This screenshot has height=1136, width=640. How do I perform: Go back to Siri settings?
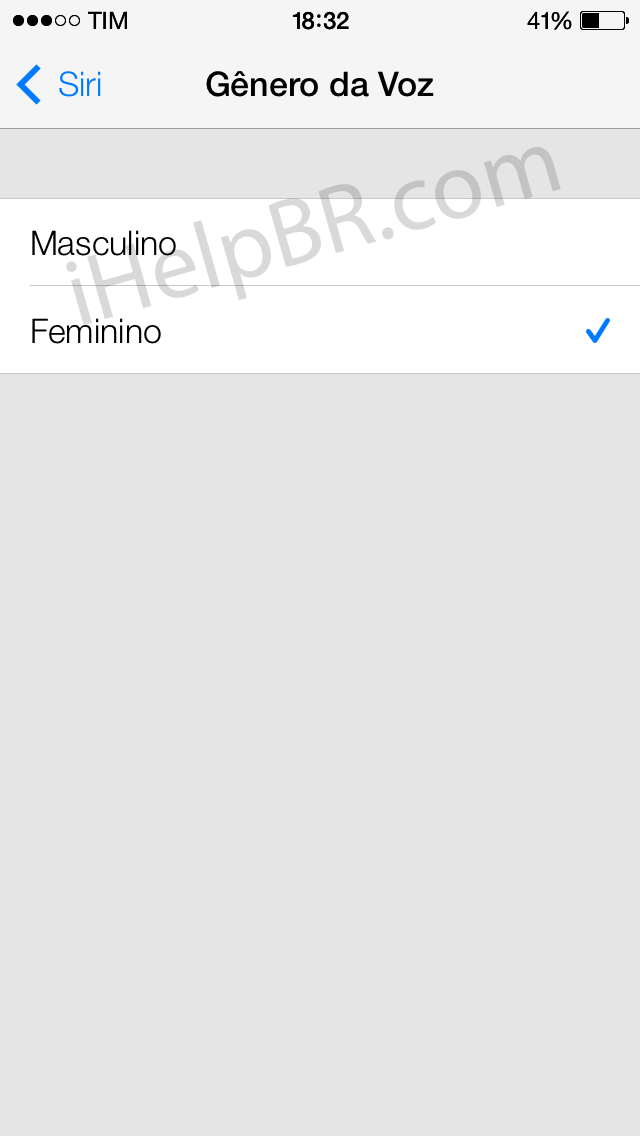[x=60, y=85]
